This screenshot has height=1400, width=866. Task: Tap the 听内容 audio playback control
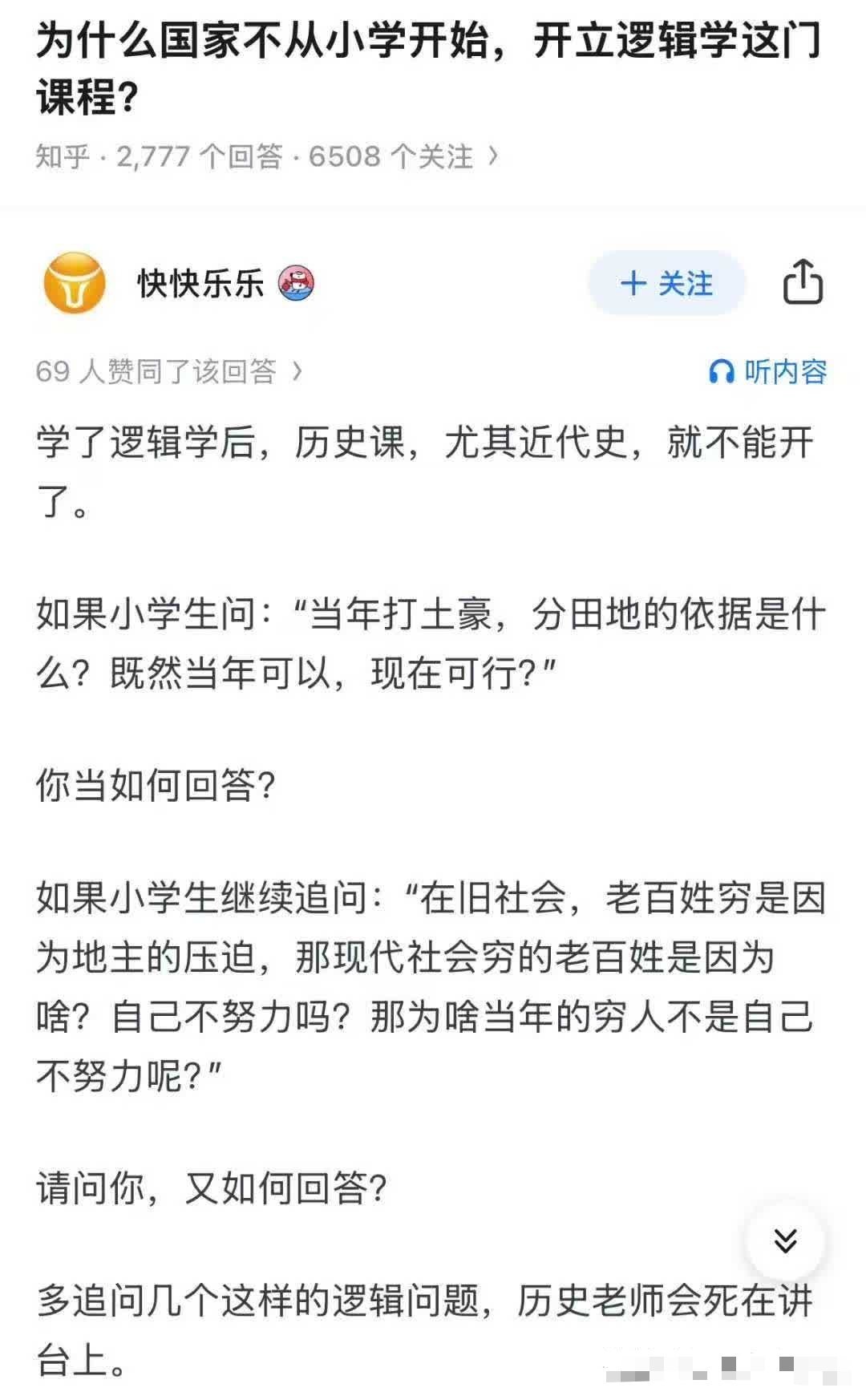[770, 371]
